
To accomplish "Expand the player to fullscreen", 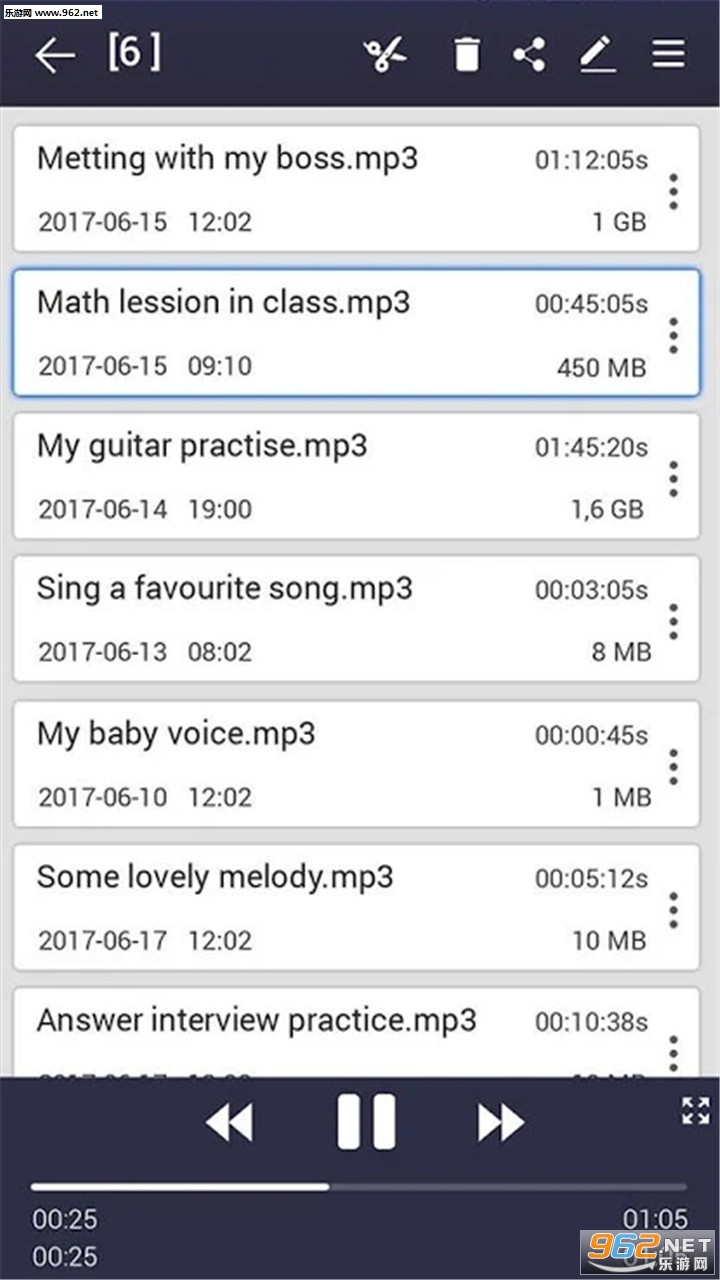I will click(695, 1110).
